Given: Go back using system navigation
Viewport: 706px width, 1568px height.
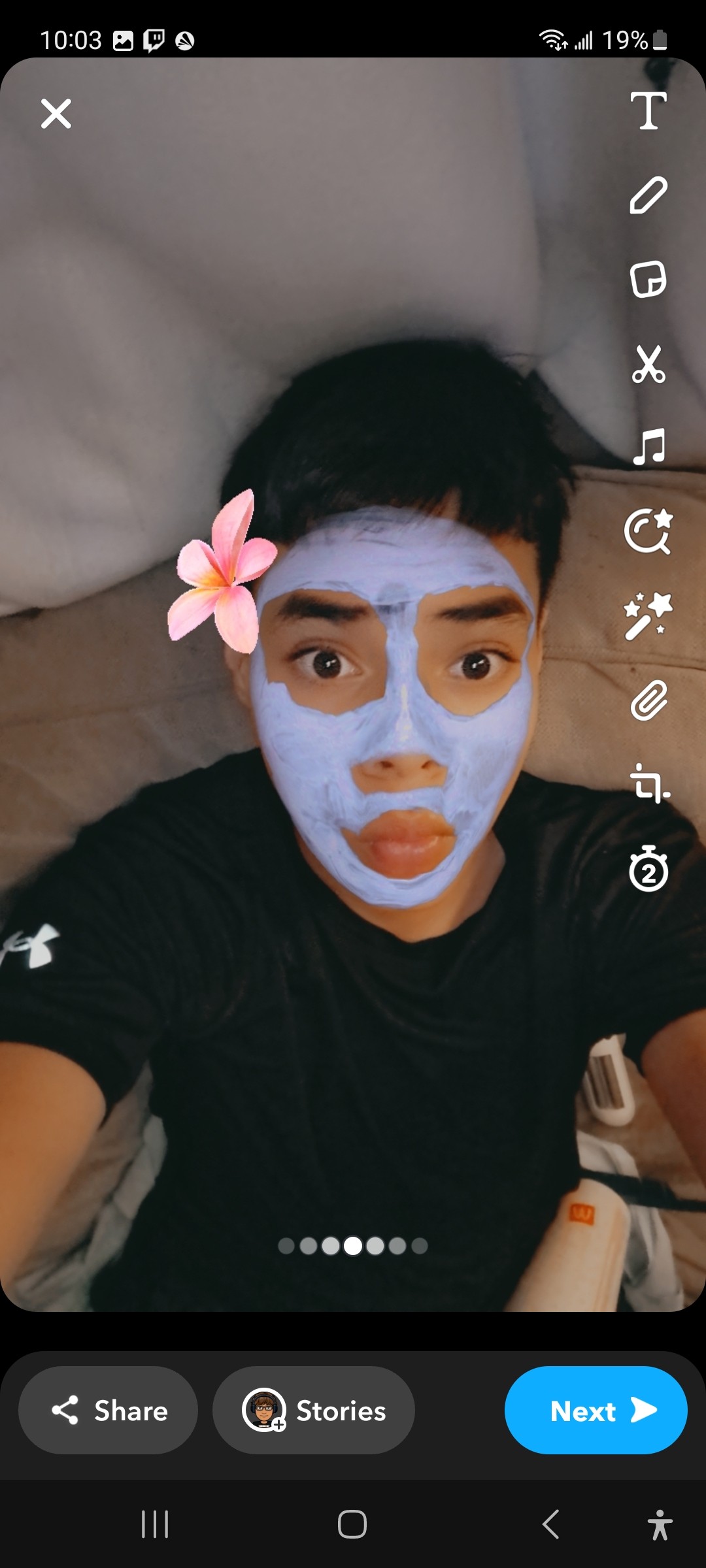Looking at the screenshot, I should (551, 1524).
